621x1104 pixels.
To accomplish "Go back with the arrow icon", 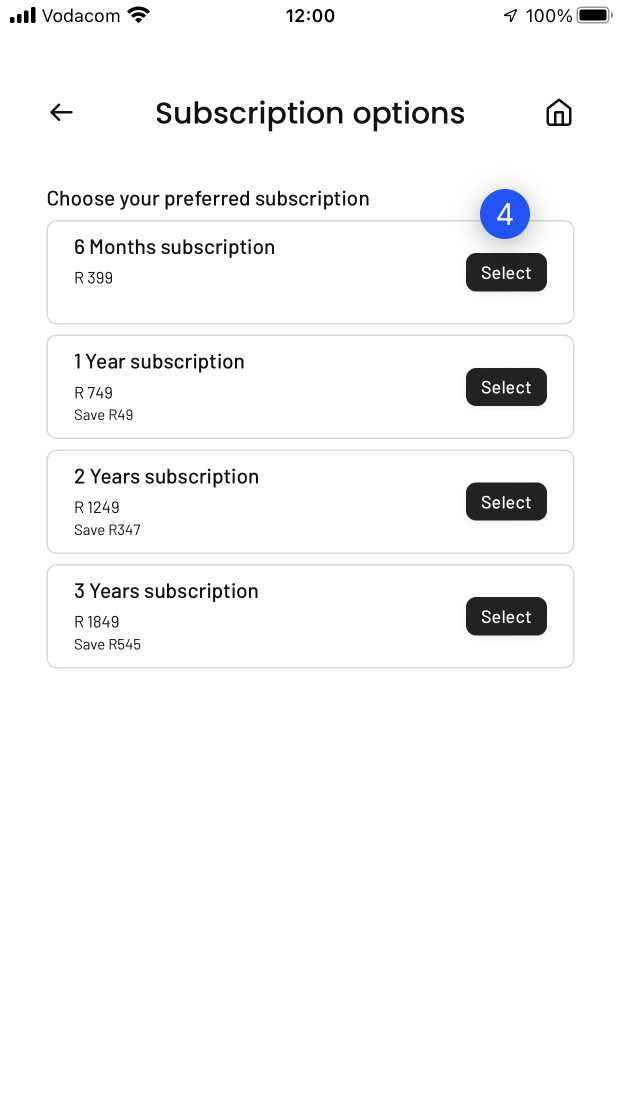I will [x=61, y=113].
